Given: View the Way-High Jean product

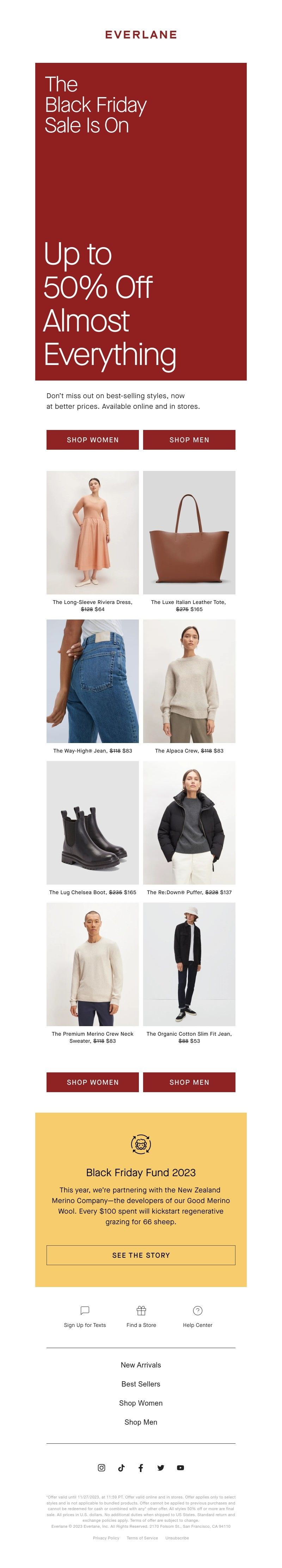Looking at the screenshot, I should click(x=92, y=681).
